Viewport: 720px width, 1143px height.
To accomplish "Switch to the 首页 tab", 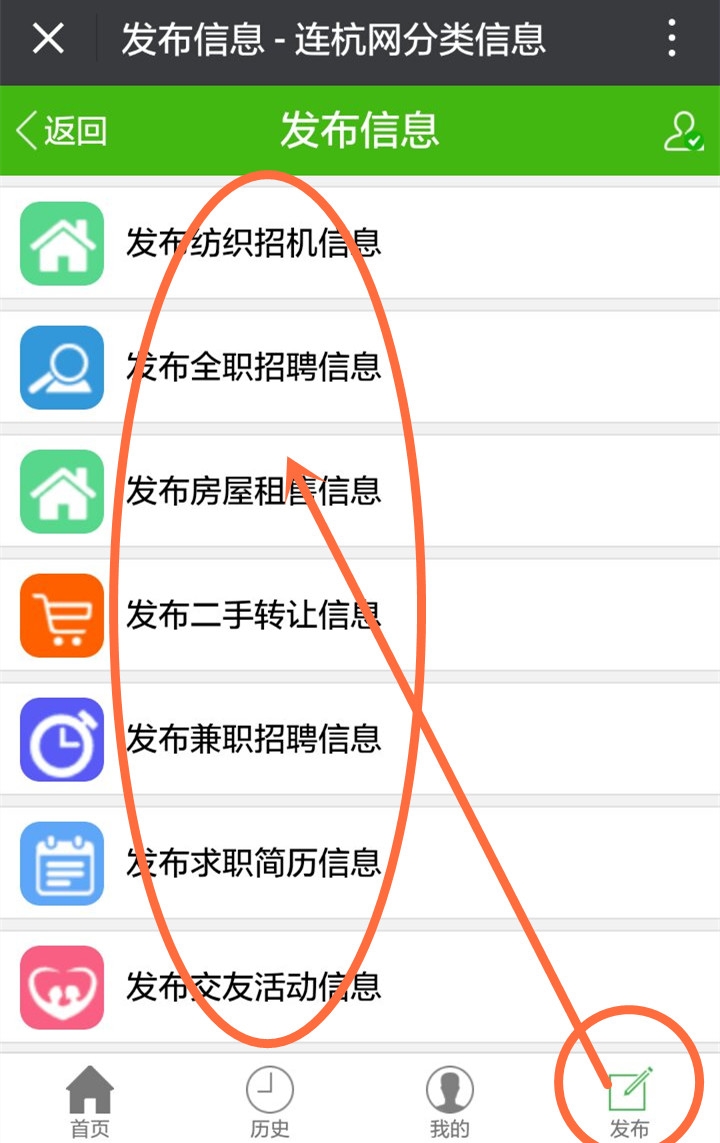I will [90, 1100].
